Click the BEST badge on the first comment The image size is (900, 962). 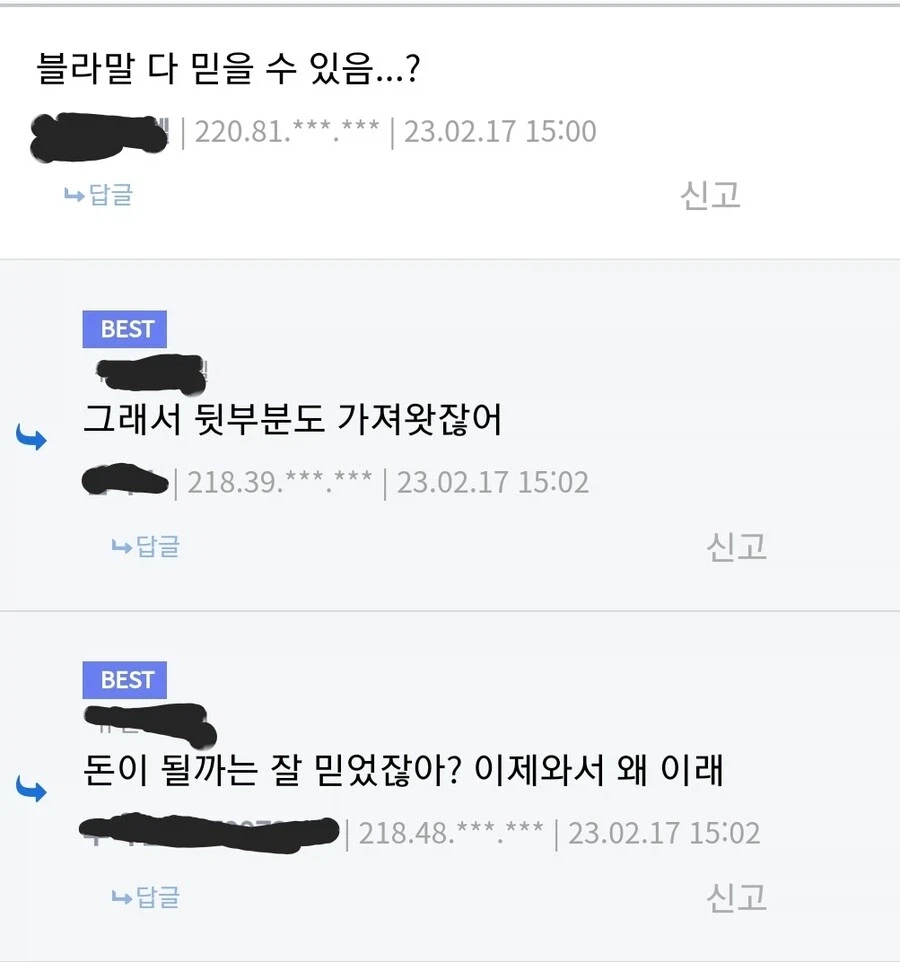[x=124, y=329]
